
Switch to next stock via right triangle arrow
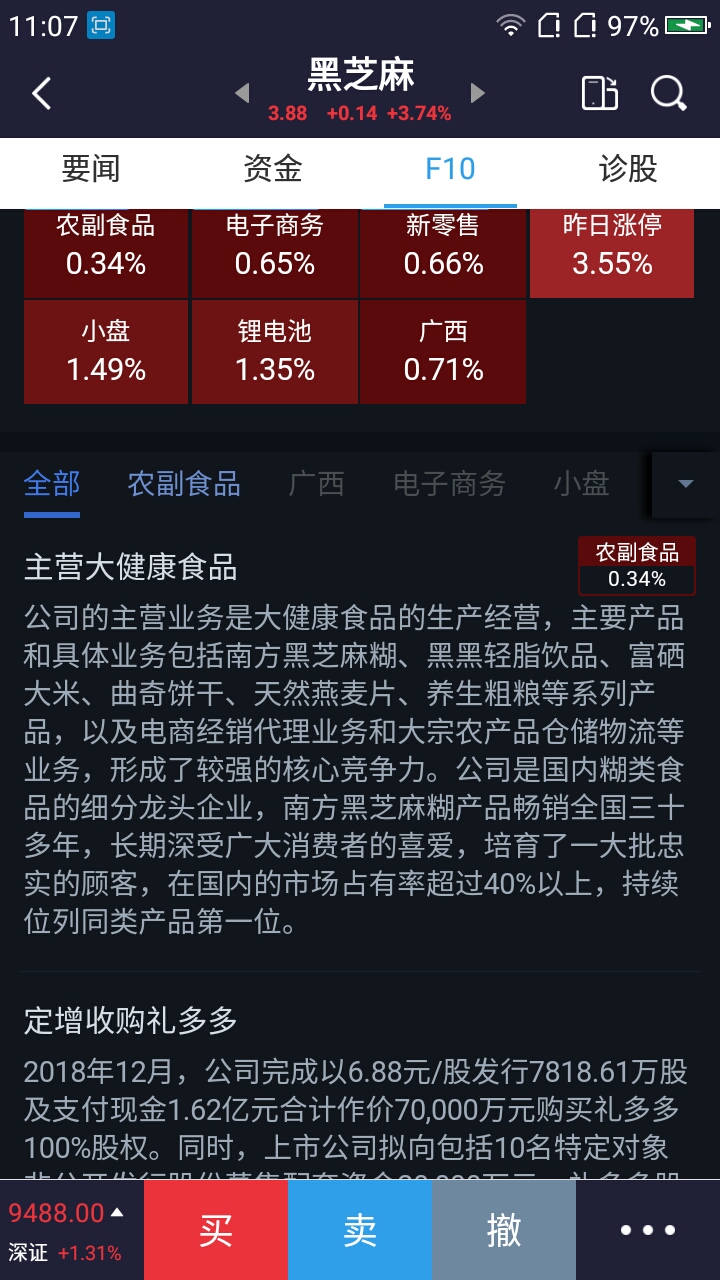click(477, 94)
